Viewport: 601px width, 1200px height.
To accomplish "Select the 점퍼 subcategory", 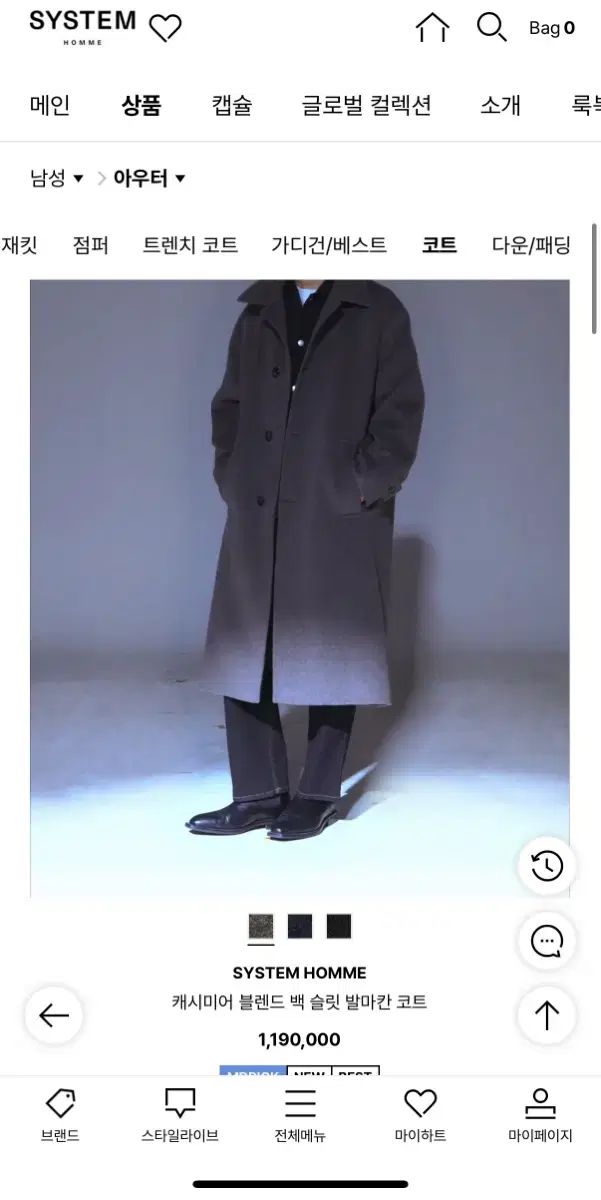I will (x=90, y=245).
